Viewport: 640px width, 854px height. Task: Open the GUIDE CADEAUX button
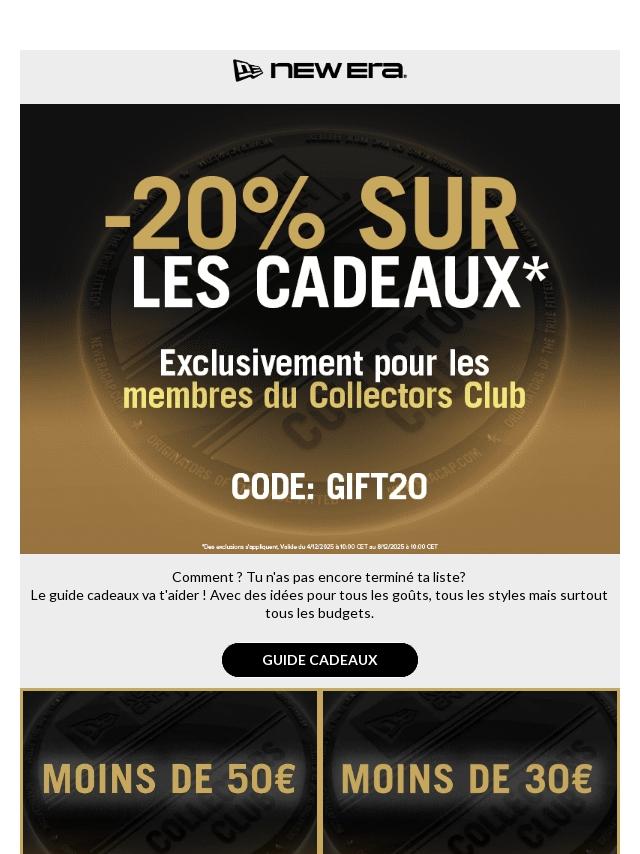[319, 660]
